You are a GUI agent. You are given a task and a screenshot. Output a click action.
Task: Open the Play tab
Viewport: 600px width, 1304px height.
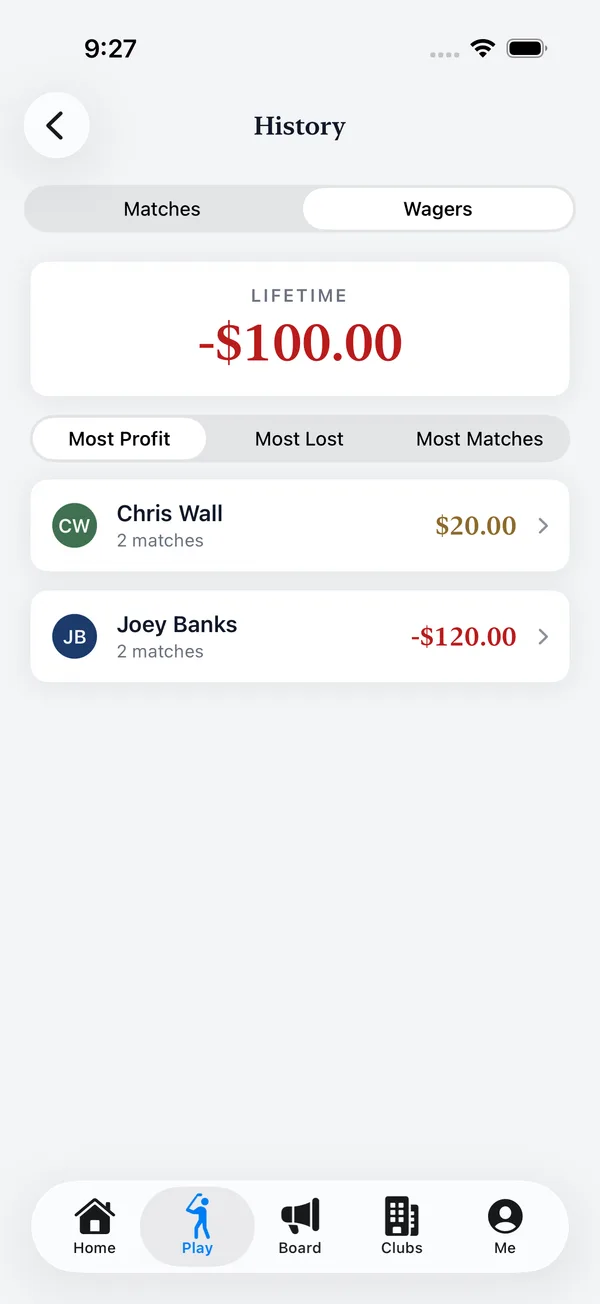pyautogui.click(x=197, y=1227)
